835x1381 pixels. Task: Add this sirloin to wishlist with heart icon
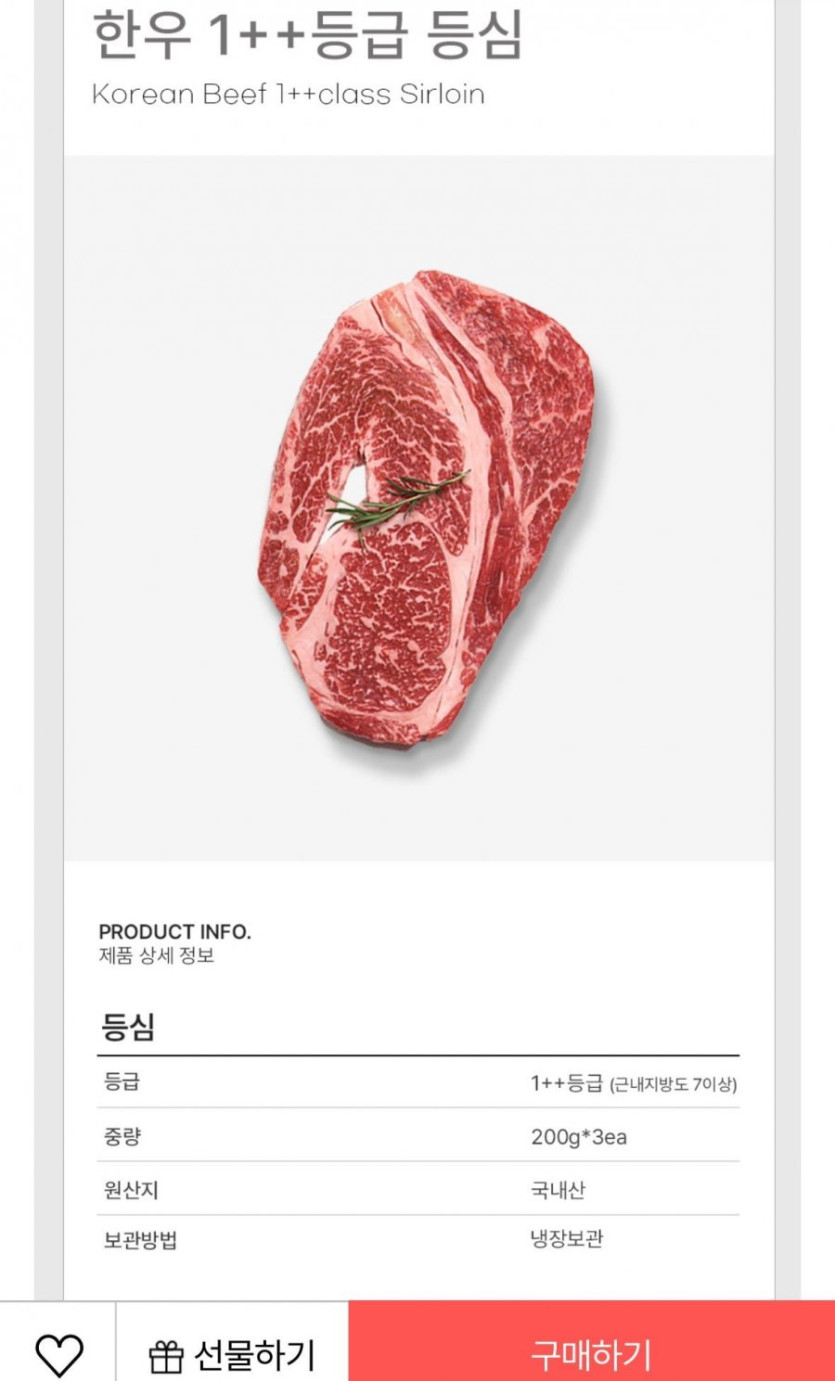coord(59,1355)
